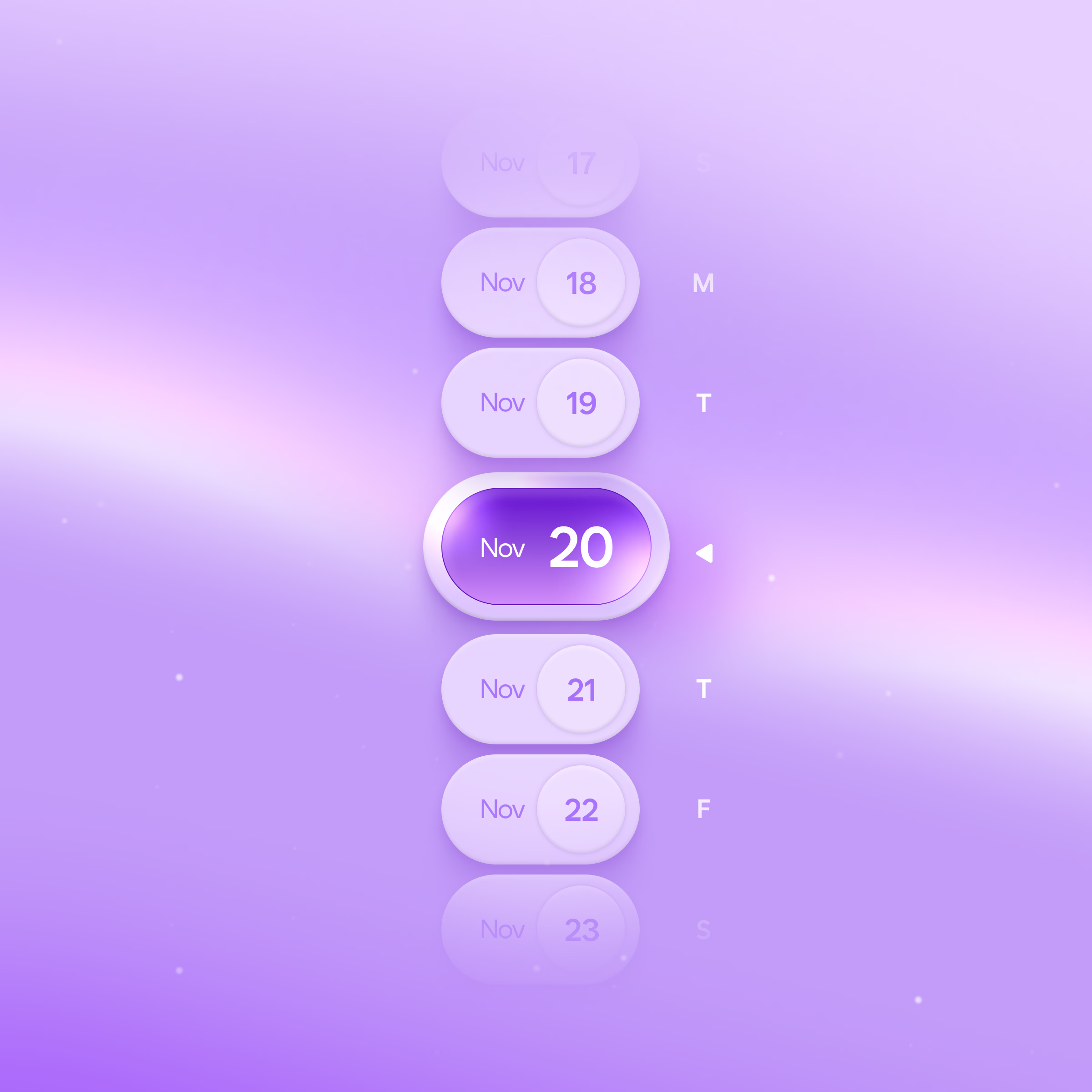Choose the faded Nov 17 date
Image resolution: width=1092 pixels, height=1092 pixels.
tap(540, 163)
